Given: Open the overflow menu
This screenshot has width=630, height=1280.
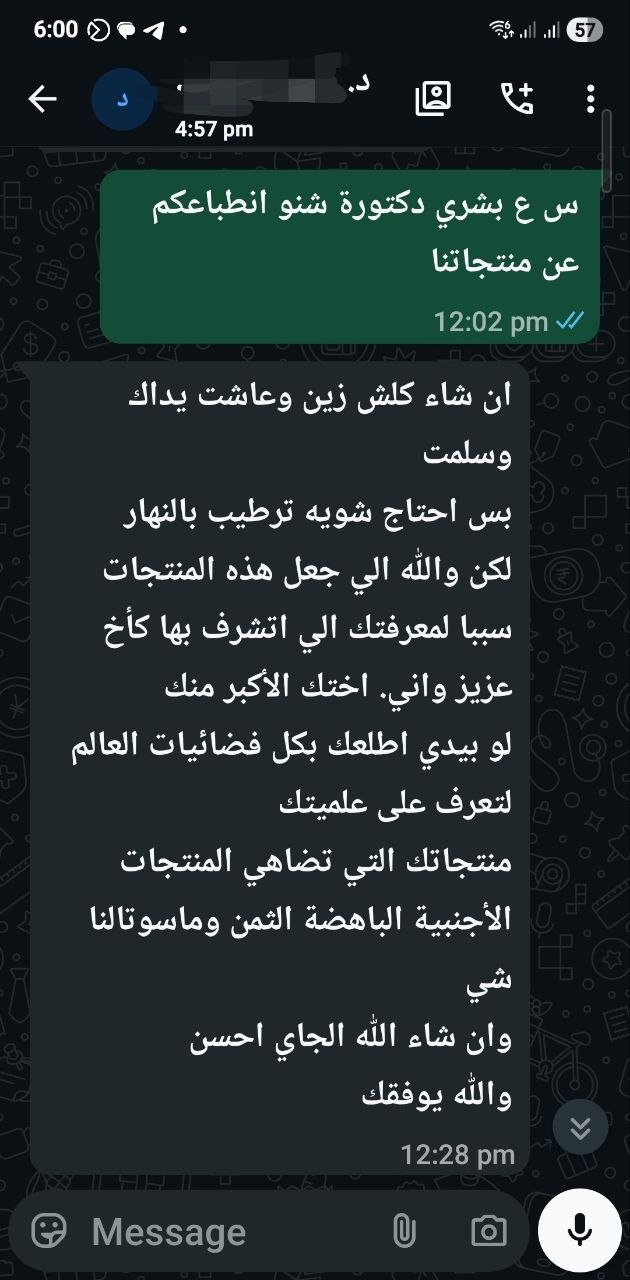Looking at the screenshot, I should point(591,98).
